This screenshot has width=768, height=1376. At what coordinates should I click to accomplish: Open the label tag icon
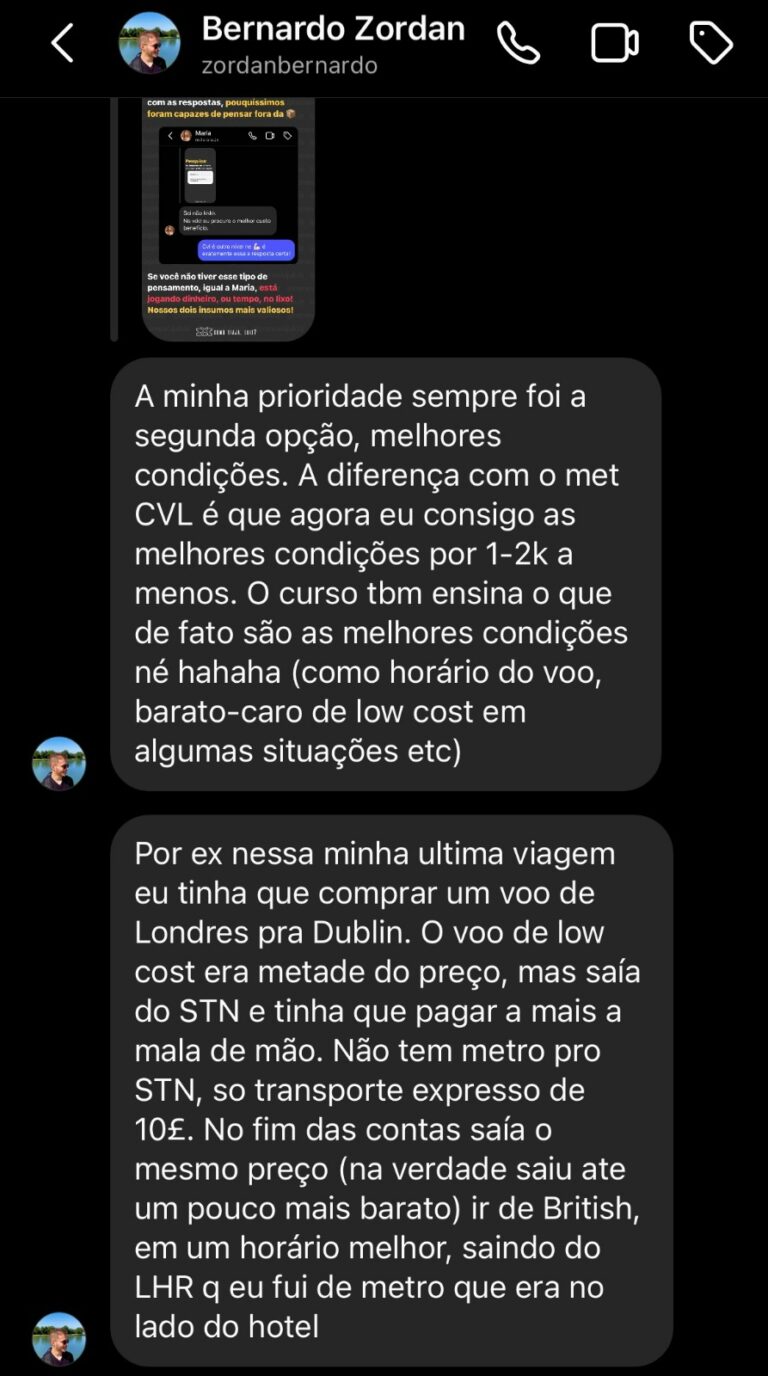[x=711, y=44]
